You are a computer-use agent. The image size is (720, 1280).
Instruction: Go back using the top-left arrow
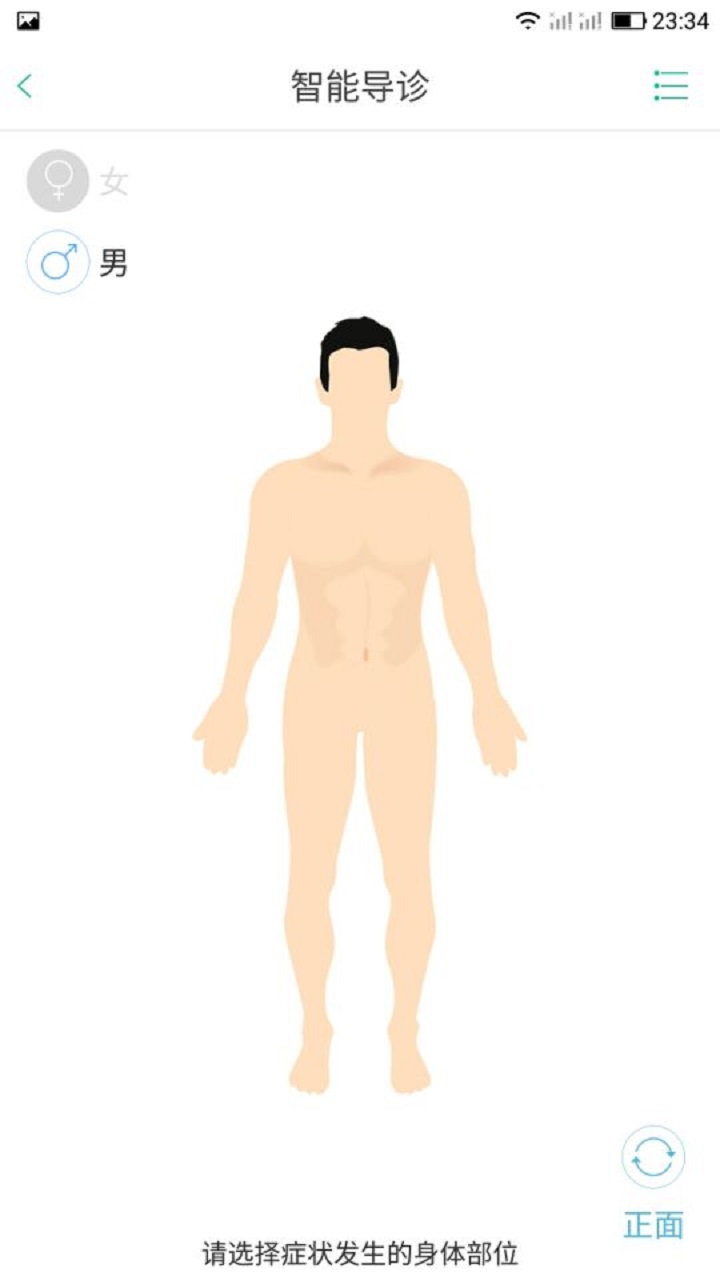click(x=25, y=86)
